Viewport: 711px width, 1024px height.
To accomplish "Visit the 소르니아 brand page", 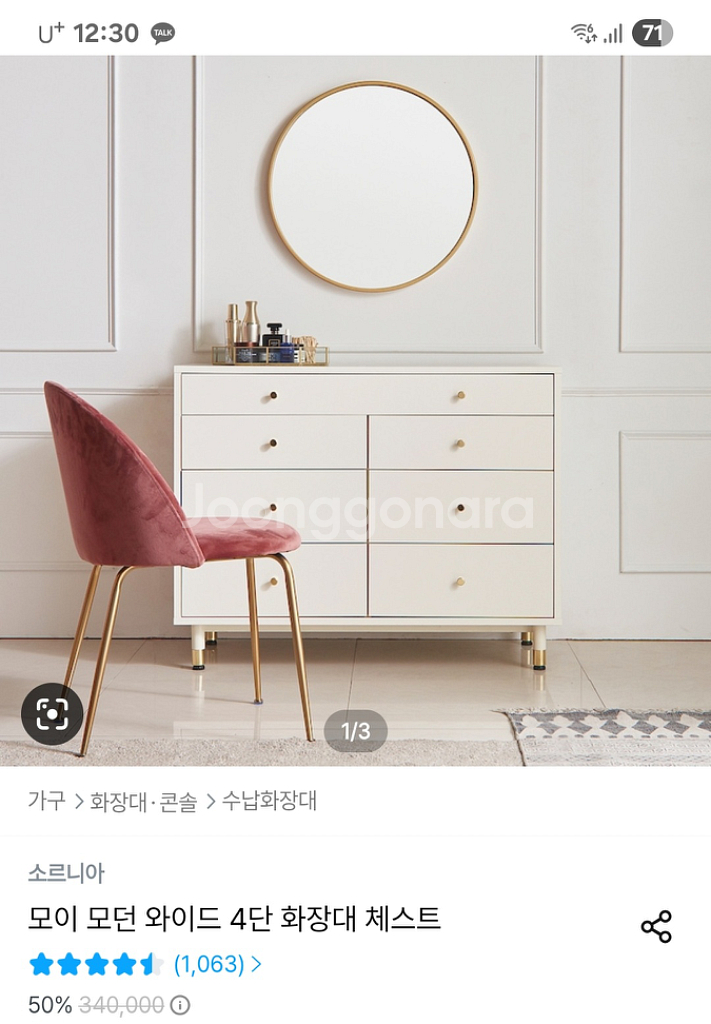I will 66,872.
